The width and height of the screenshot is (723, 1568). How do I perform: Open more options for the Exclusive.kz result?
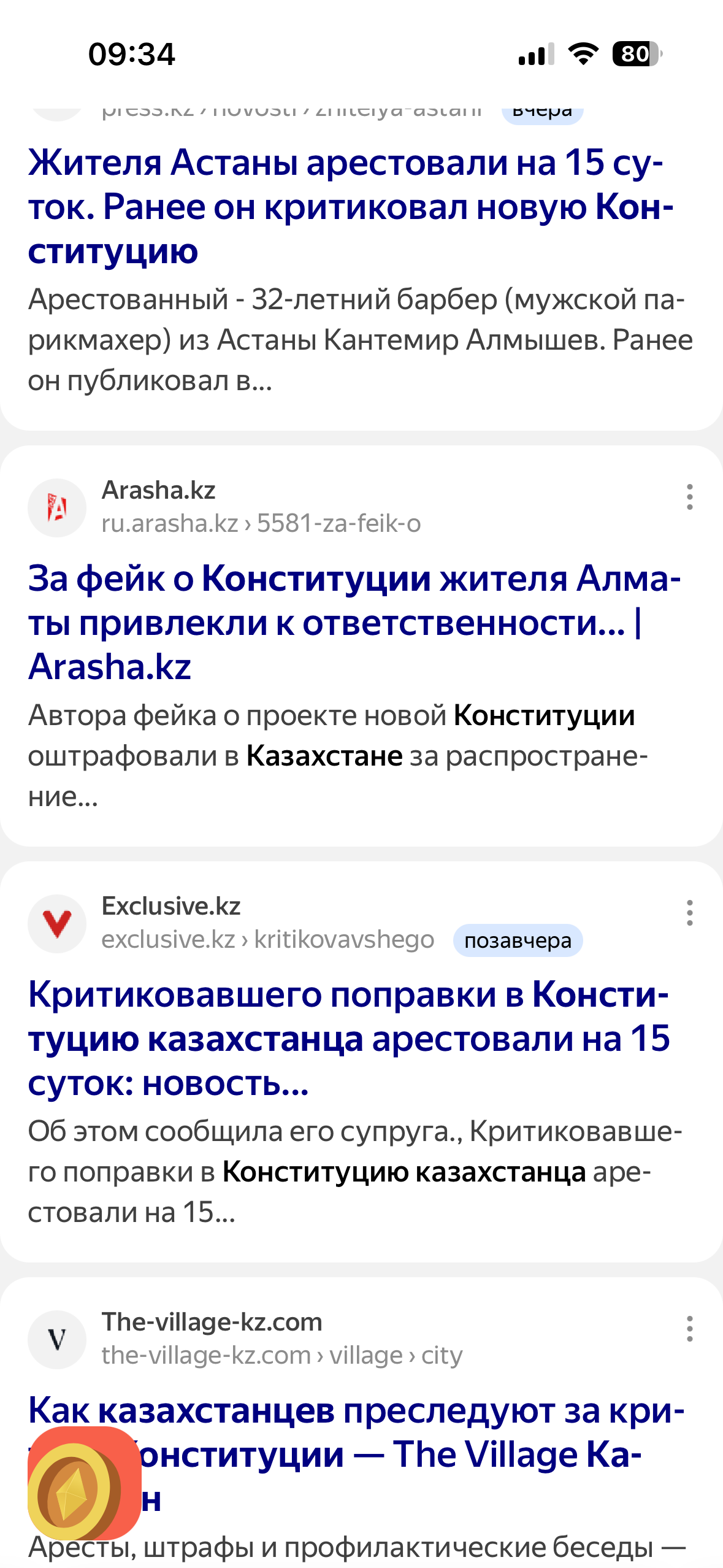click(690, 913)
